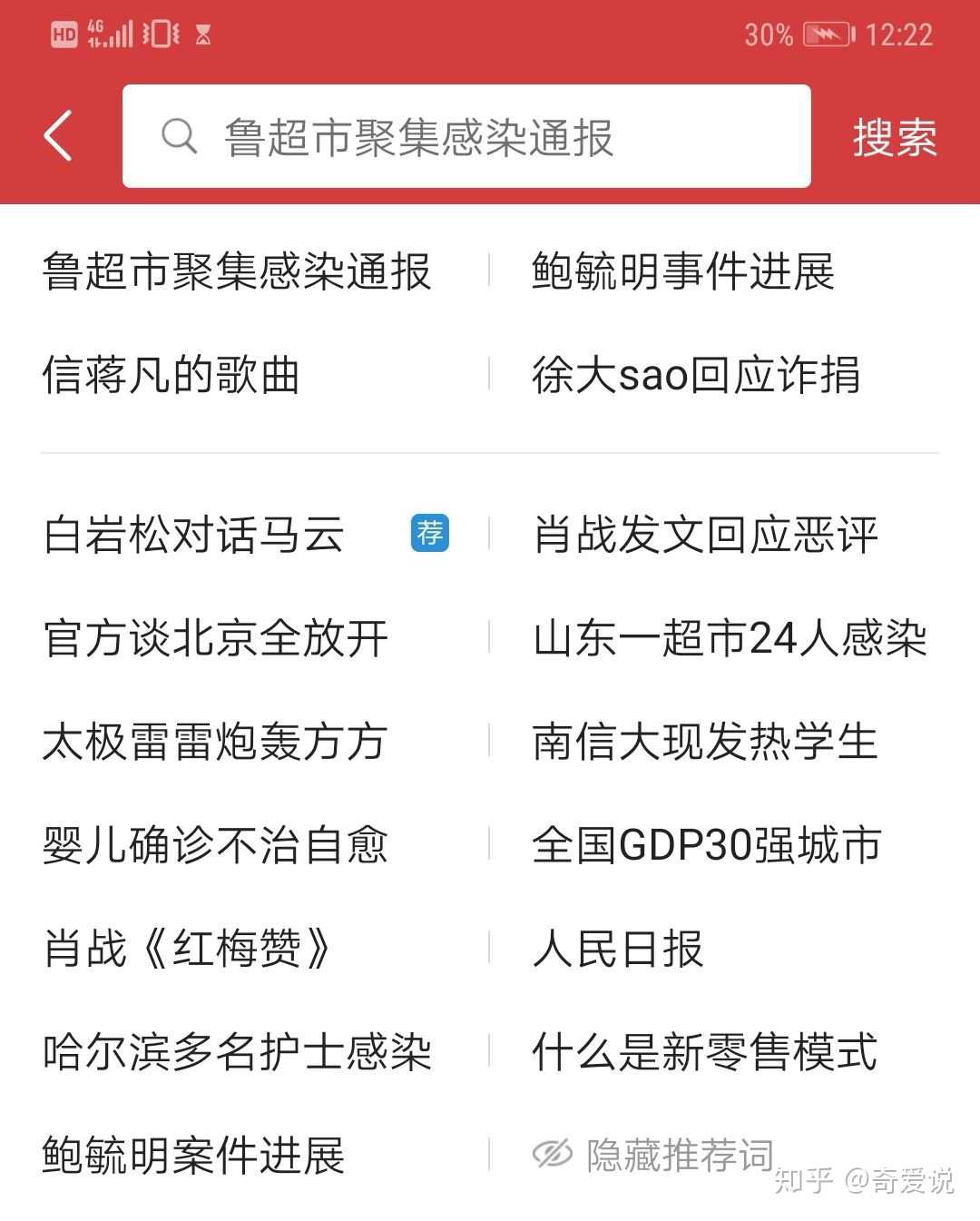Choose 徐大sao回应诈捐
Viewport: 980px width, 1221px height.
coord(696,375)
